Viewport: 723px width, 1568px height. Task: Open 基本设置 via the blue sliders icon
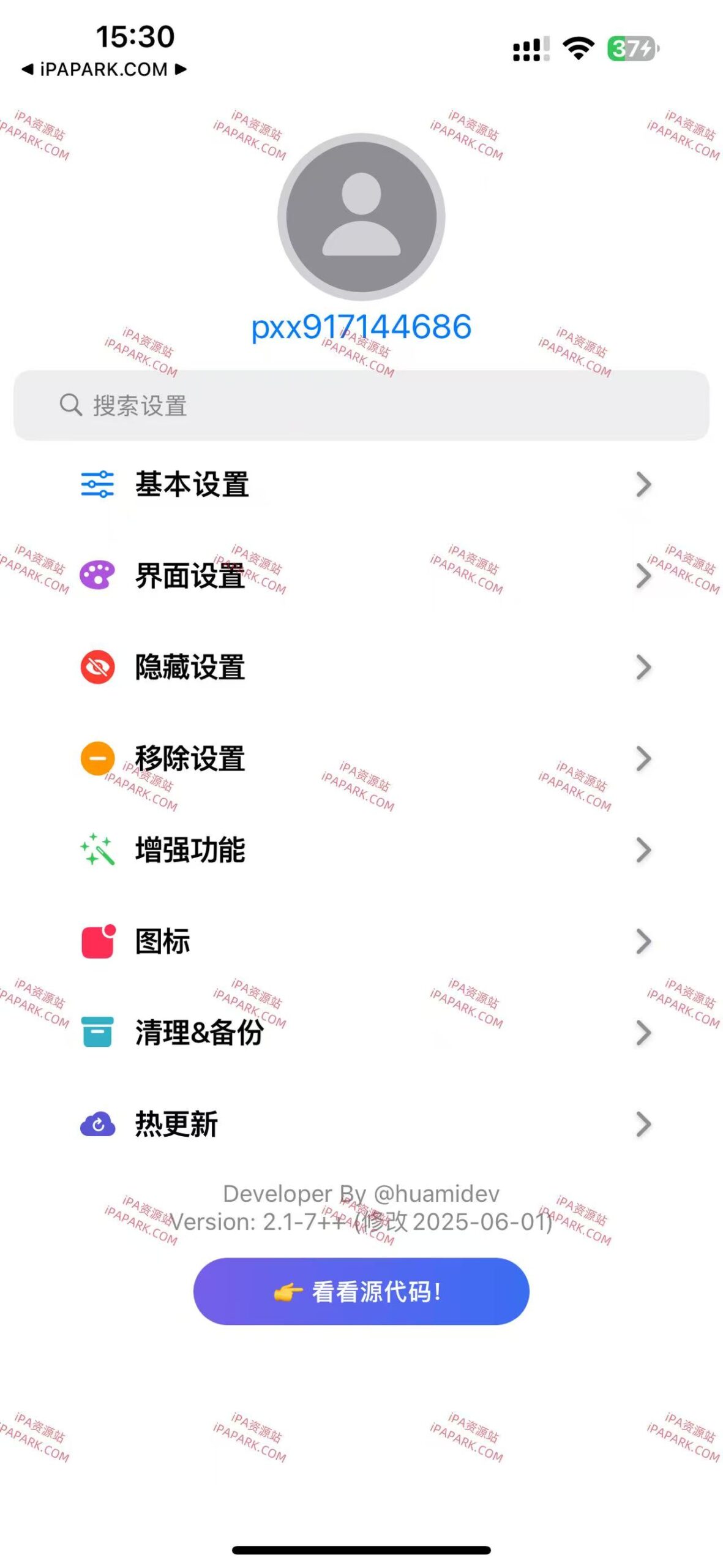(98, 484)
